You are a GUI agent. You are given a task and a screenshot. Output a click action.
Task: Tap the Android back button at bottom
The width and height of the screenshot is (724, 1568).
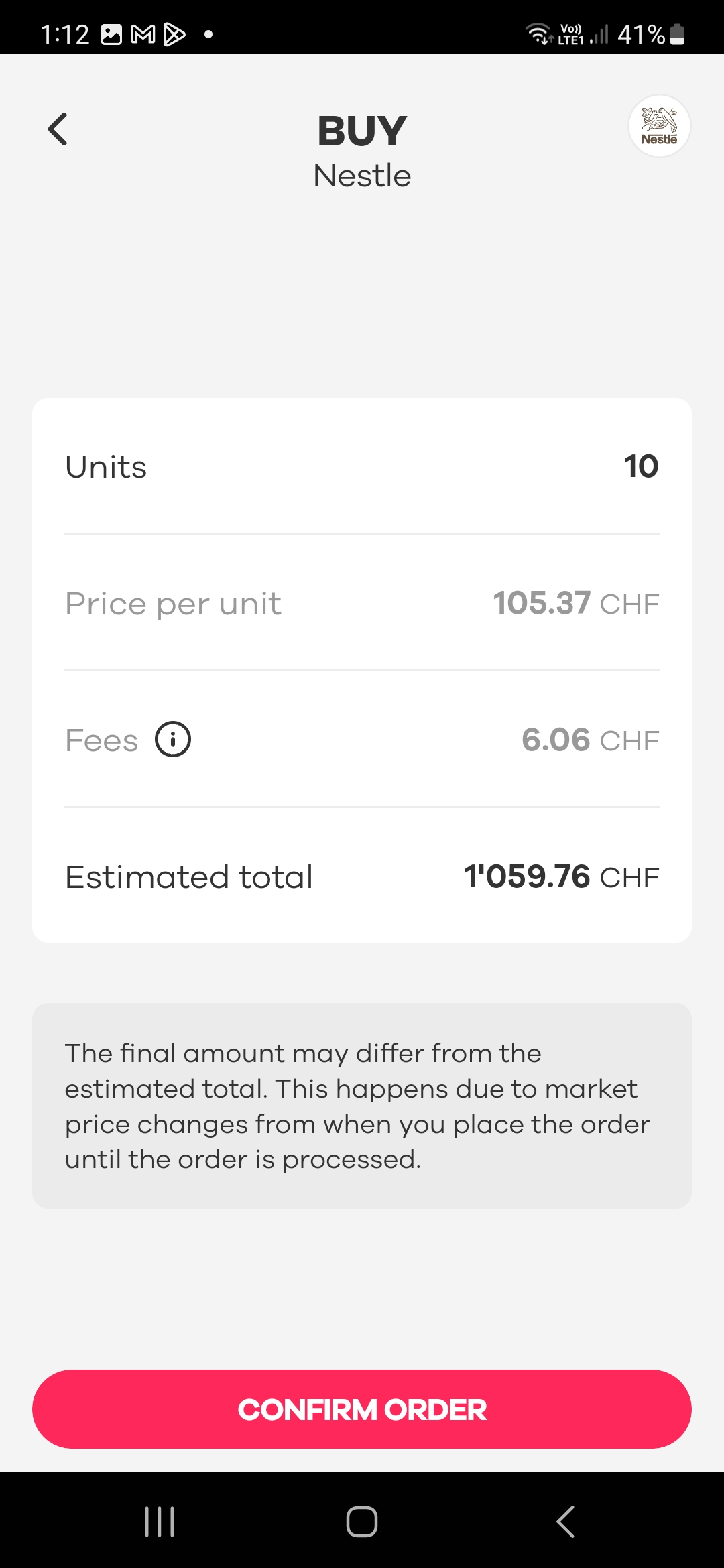pos(565,1522)
